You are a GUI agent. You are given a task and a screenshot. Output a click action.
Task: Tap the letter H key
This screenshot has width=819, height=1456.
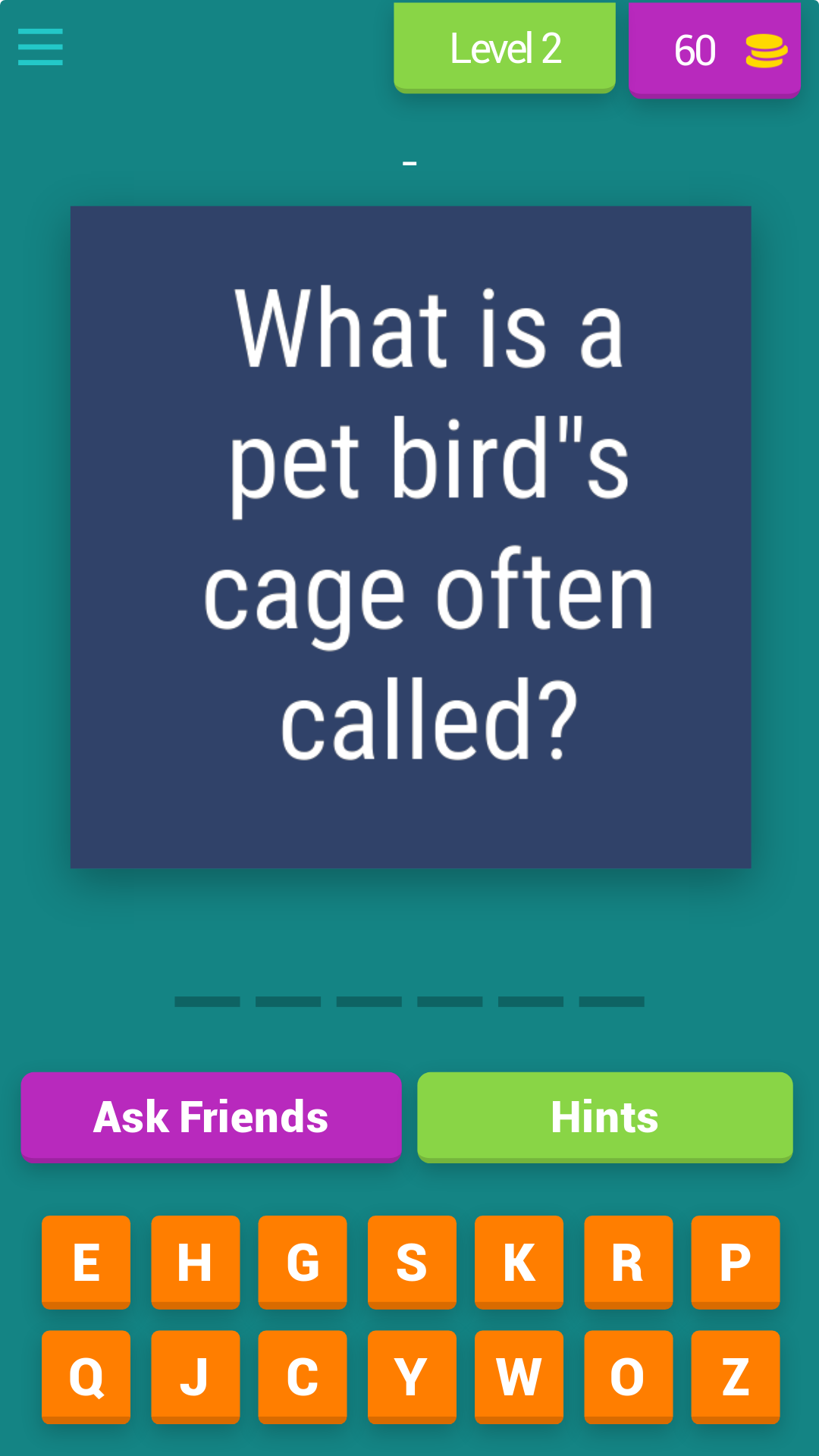(x=195, y=1262)
